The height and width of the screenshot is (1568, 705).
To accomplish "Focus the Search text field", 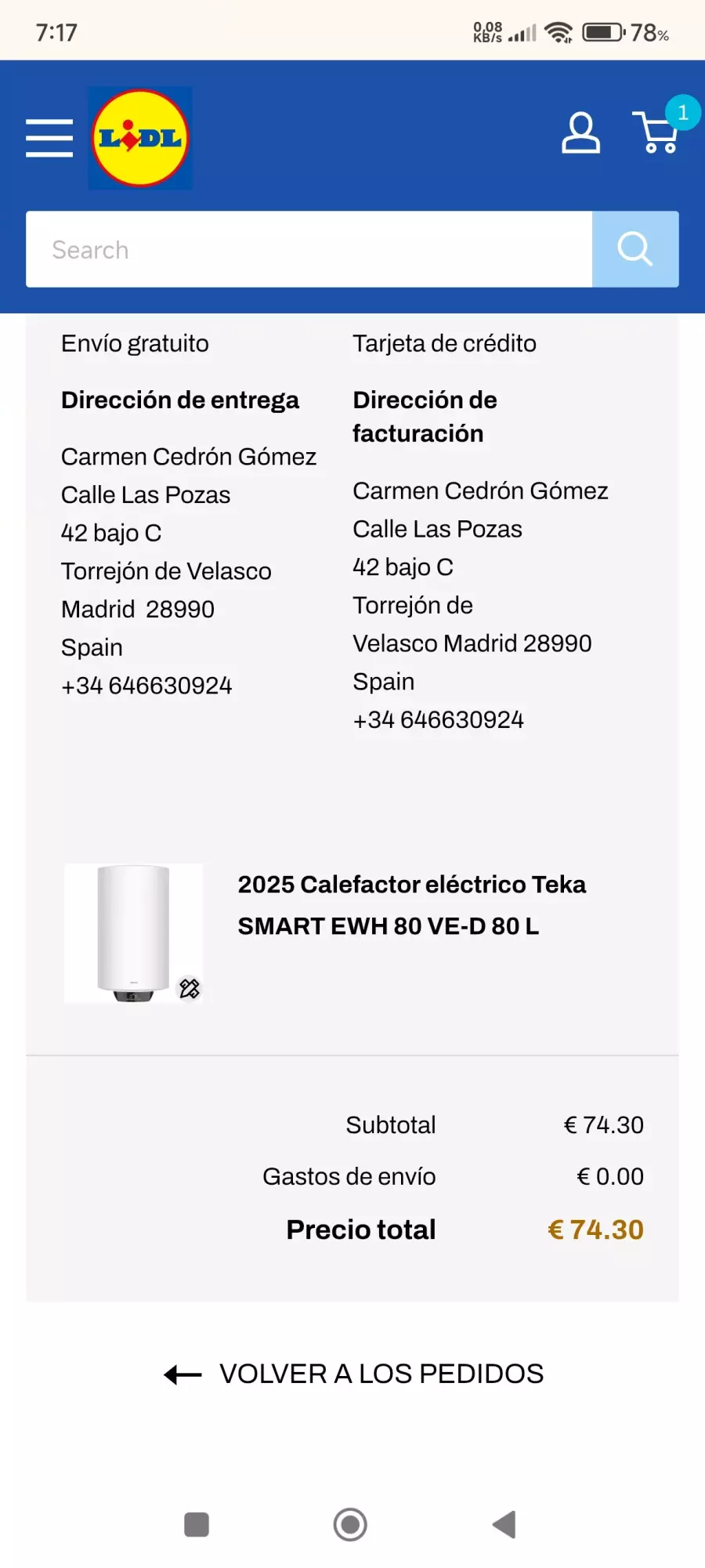I will [309, 249].
